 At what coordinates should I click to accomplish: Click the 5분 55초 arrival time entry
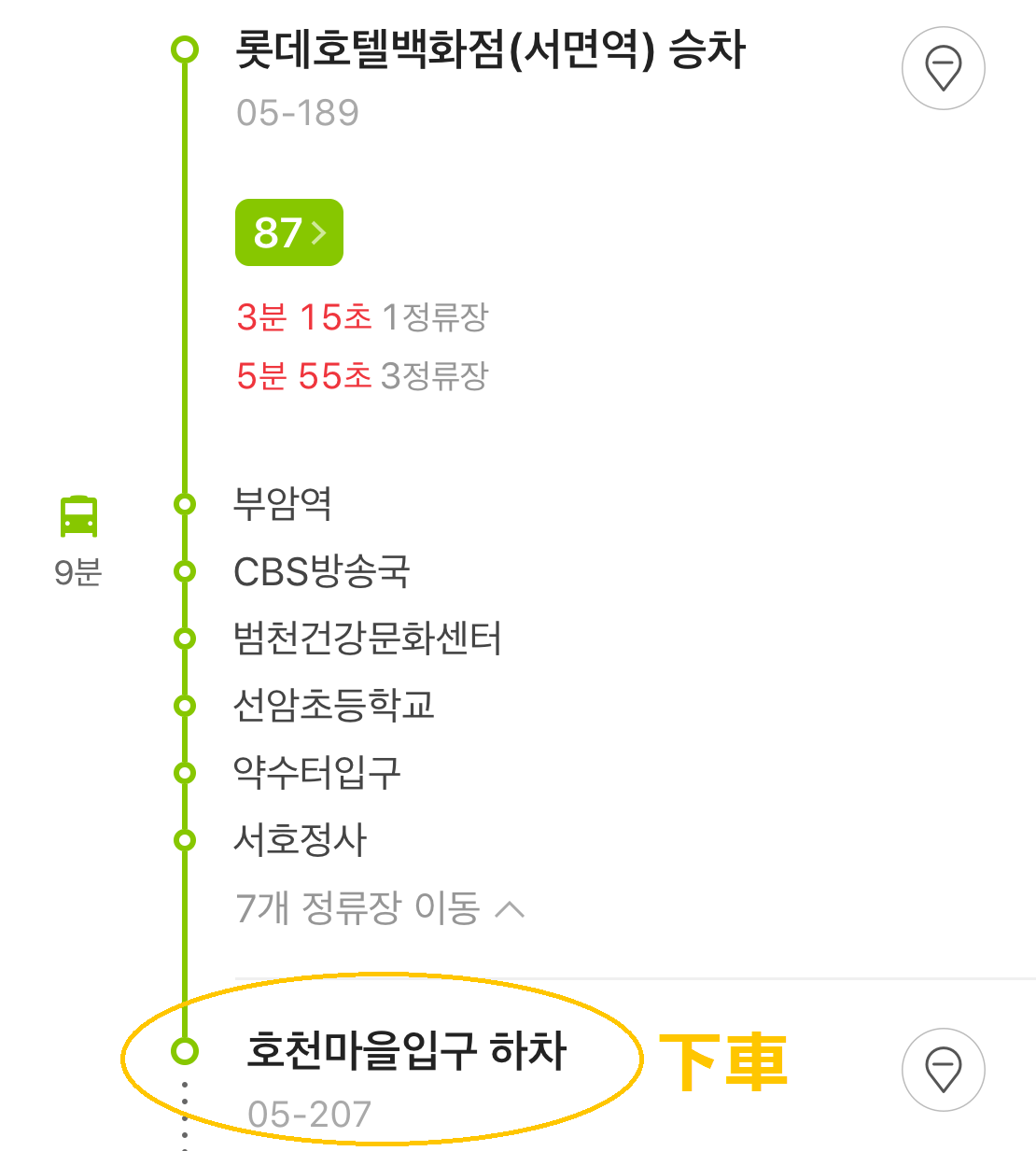364,377
